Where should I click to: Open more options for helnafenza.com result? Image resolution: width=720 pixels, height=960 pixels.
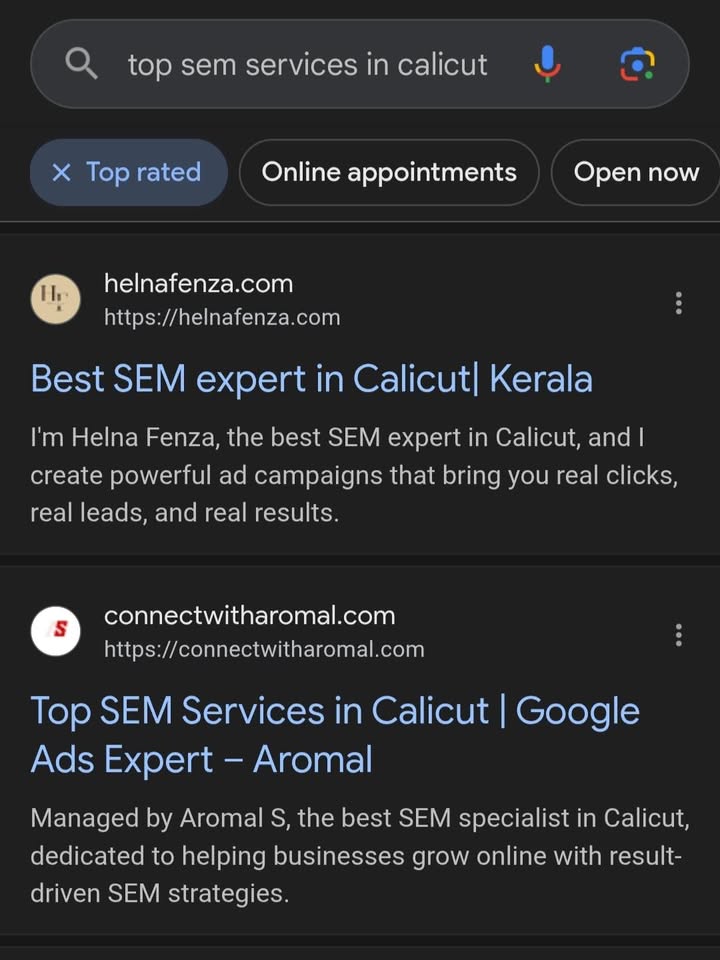click(x=679, y=303)
